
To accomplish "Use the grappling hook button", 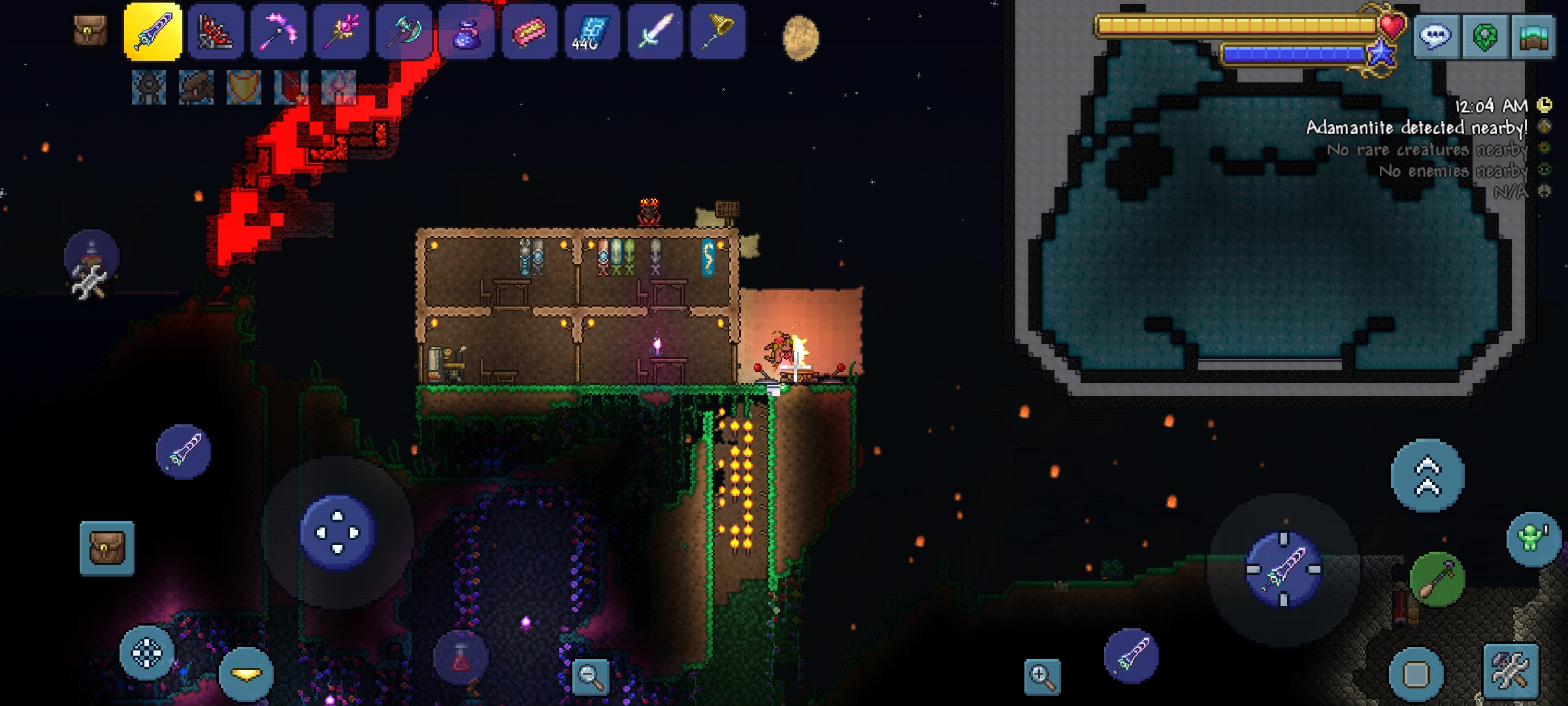I will (1437, 579).
